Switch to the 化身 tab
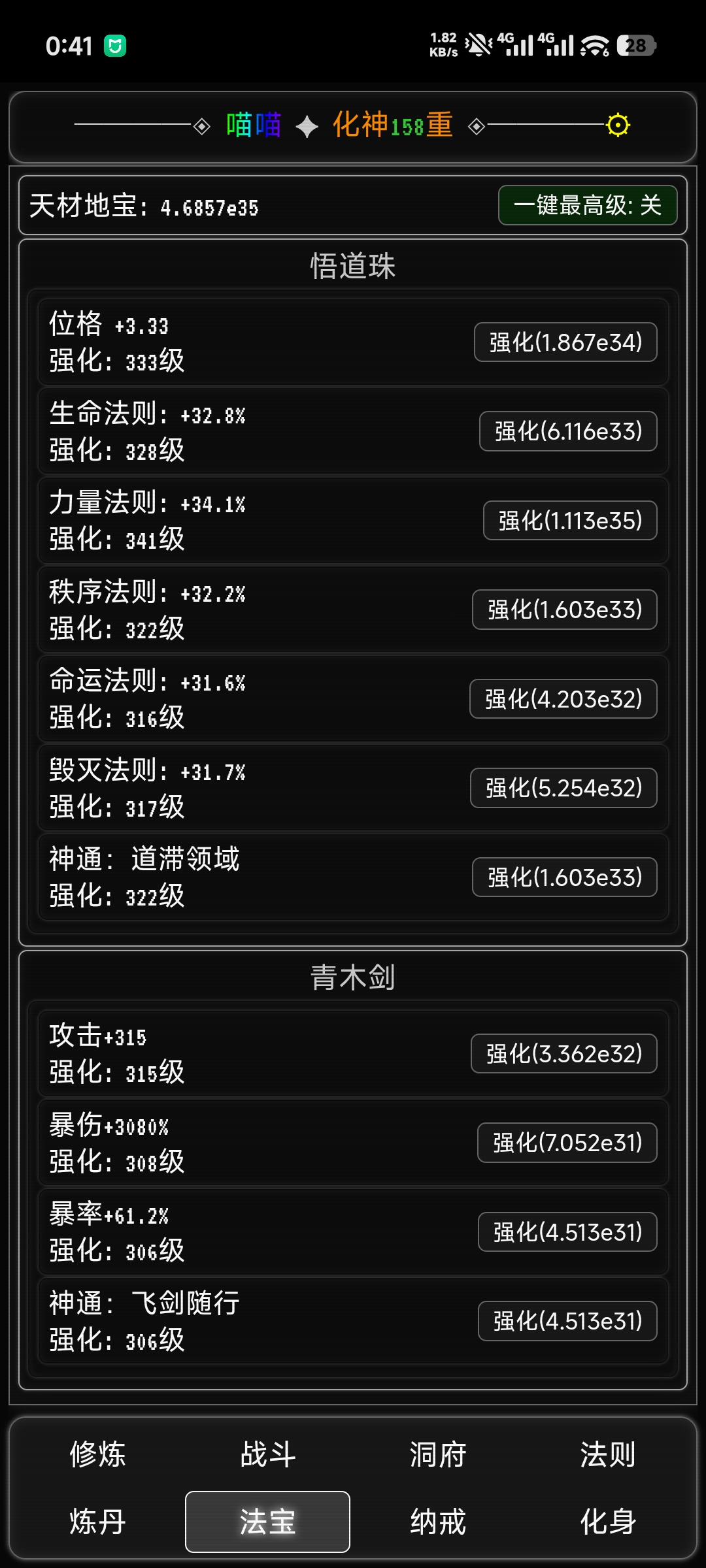 tap(608, 1522)
